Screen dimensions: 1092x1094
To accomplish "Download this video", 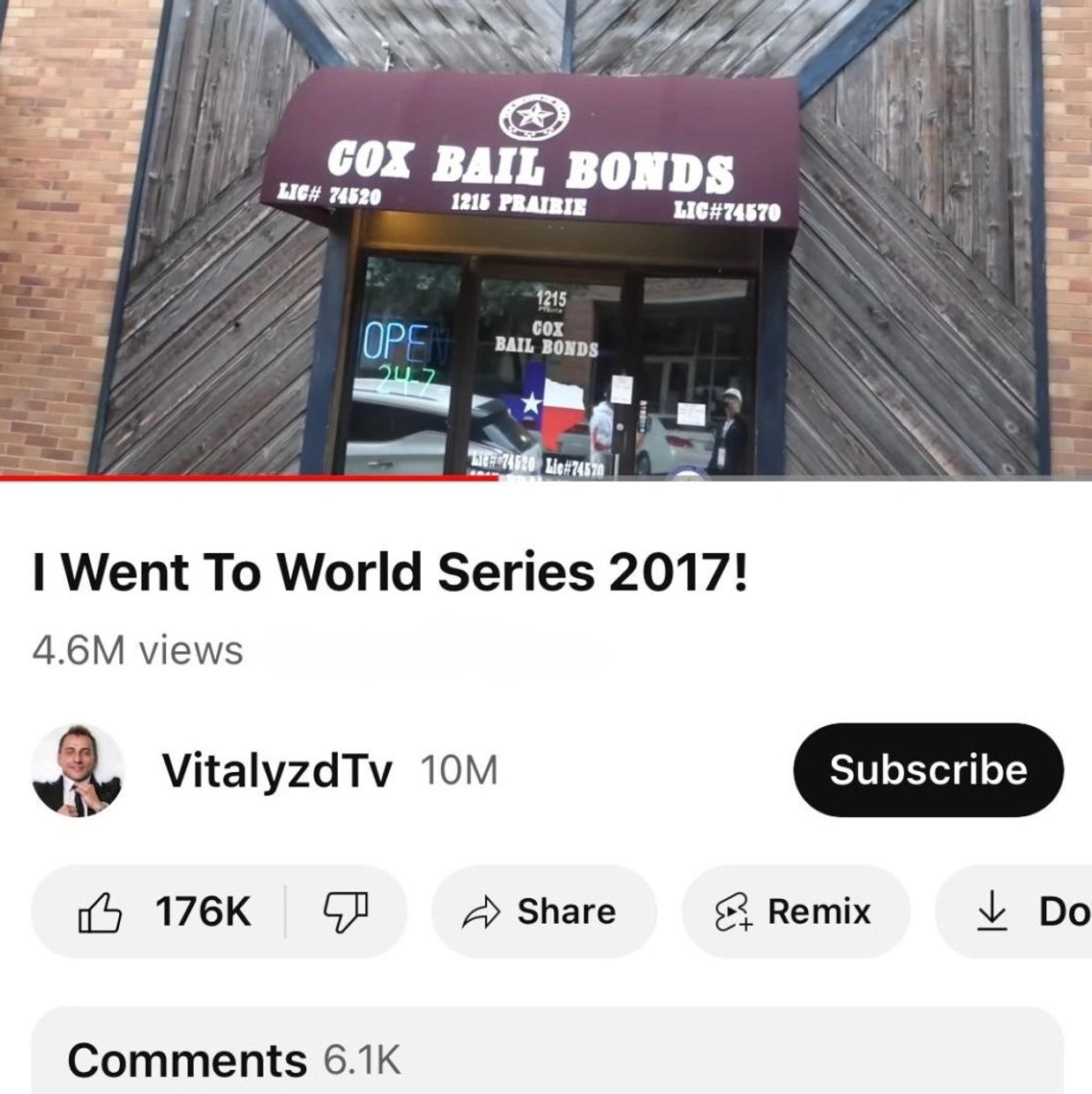I will 1032,911.
